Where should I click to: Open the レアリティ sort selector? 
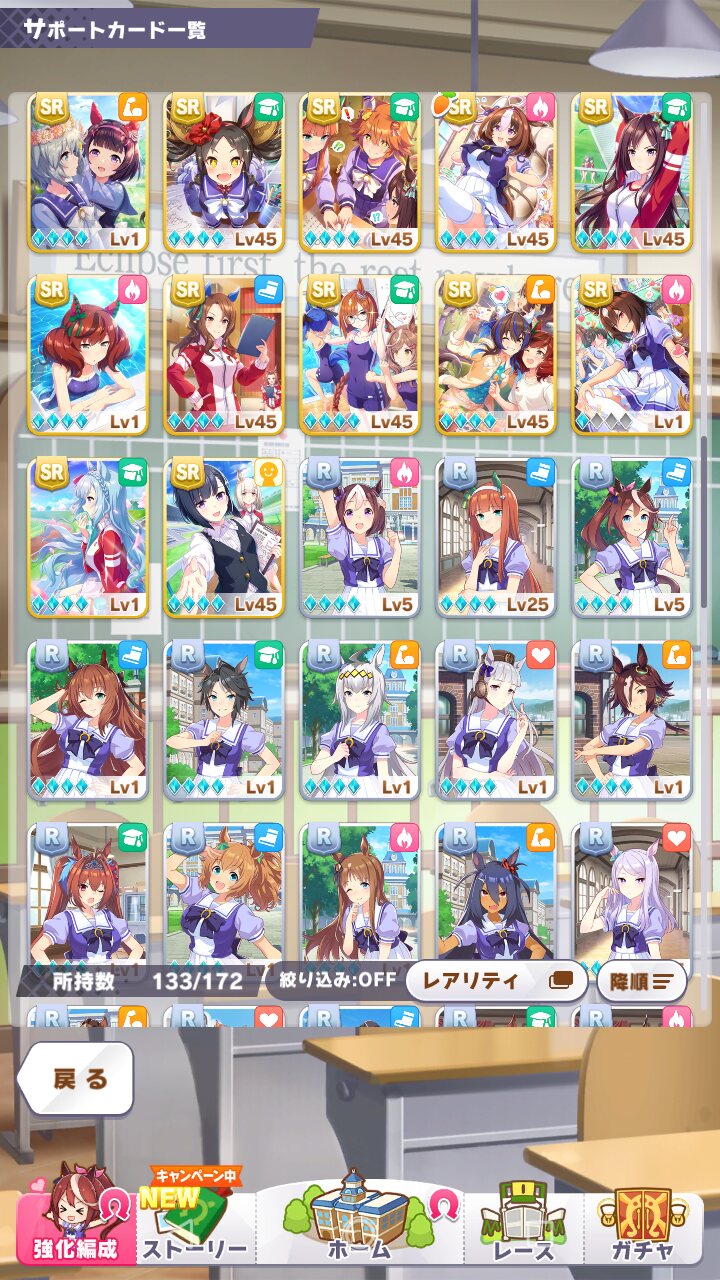(x=496, y=981)
